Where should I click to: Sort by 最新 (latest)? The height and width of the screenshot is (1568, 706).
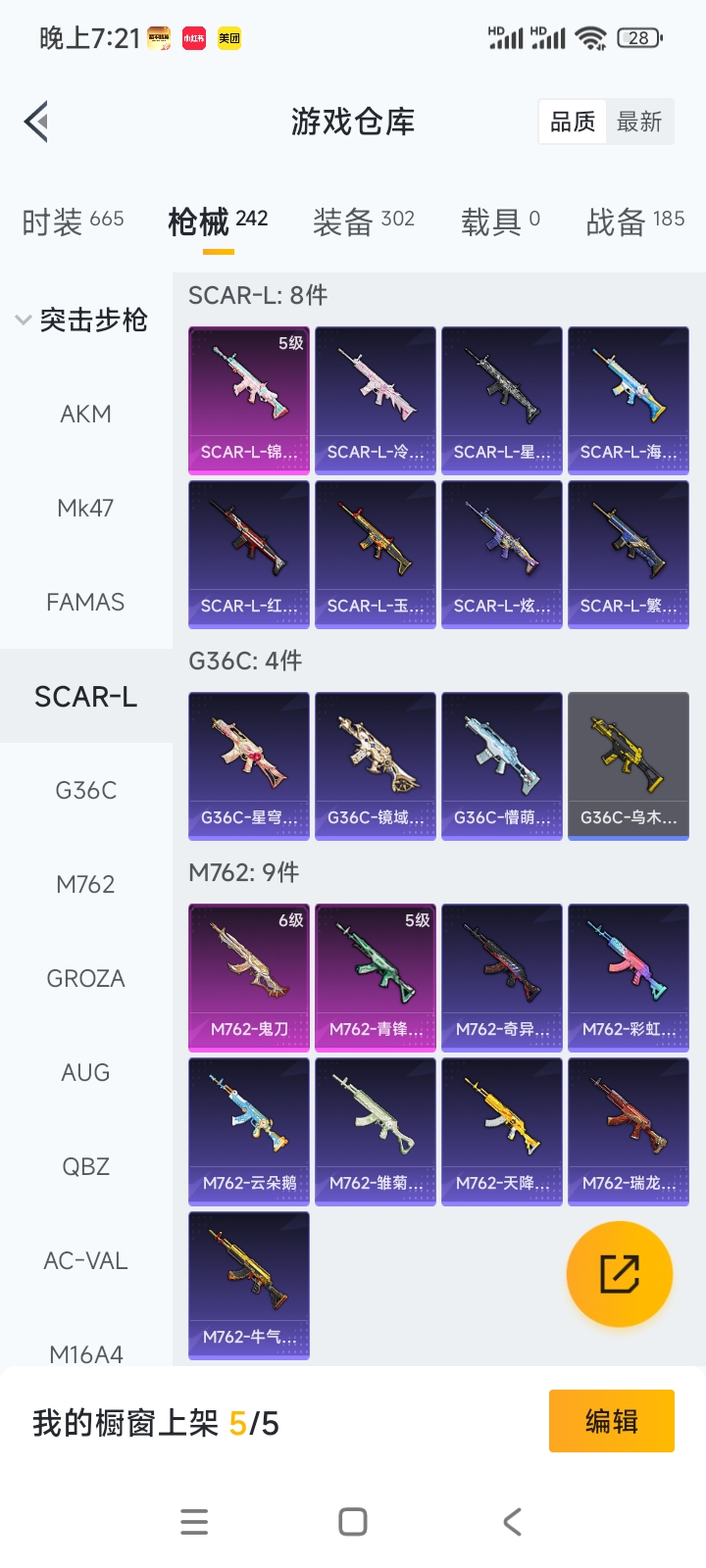click(x=639, y=122)
